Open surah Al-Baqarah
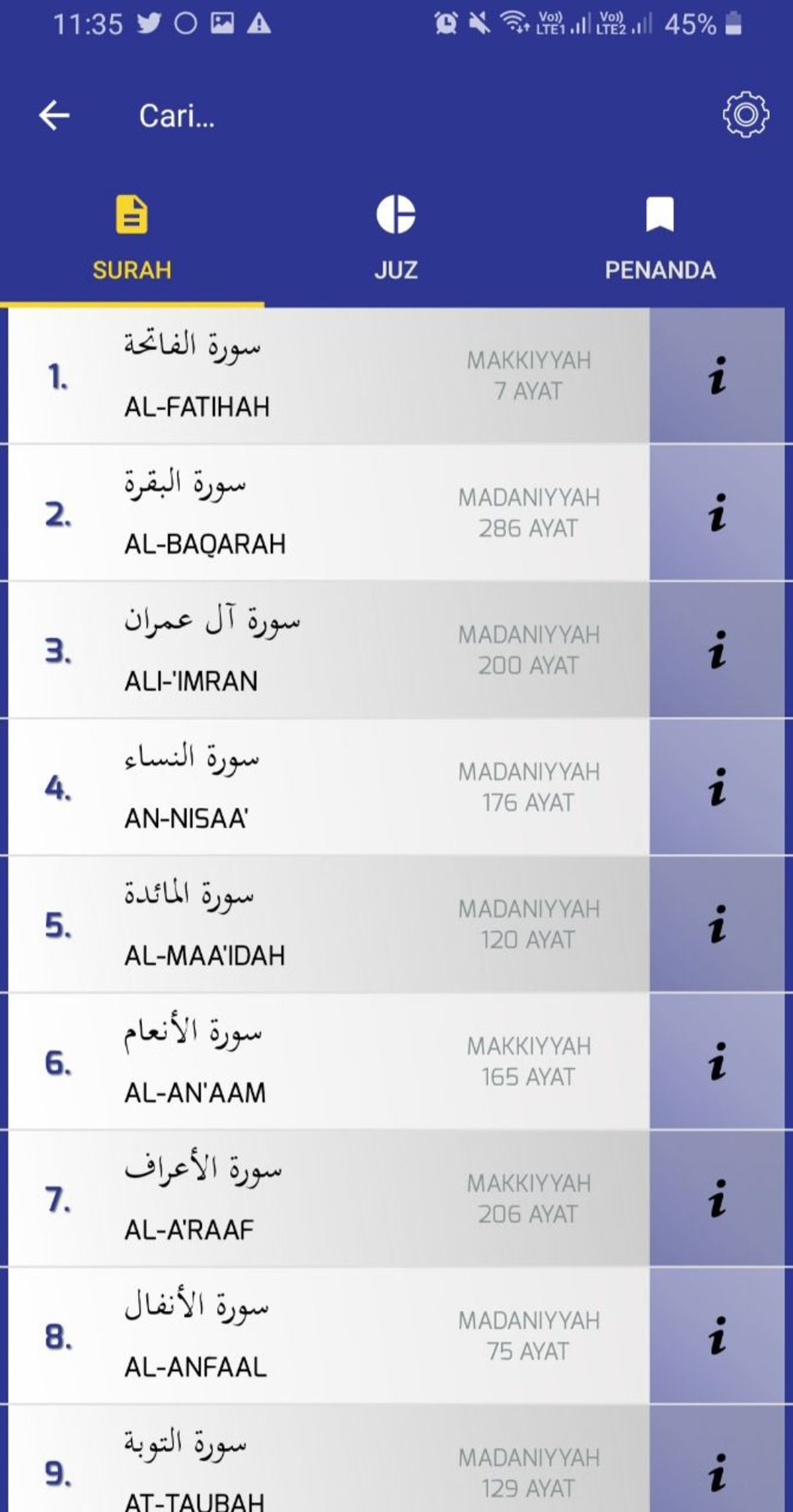 pos(328,513)
